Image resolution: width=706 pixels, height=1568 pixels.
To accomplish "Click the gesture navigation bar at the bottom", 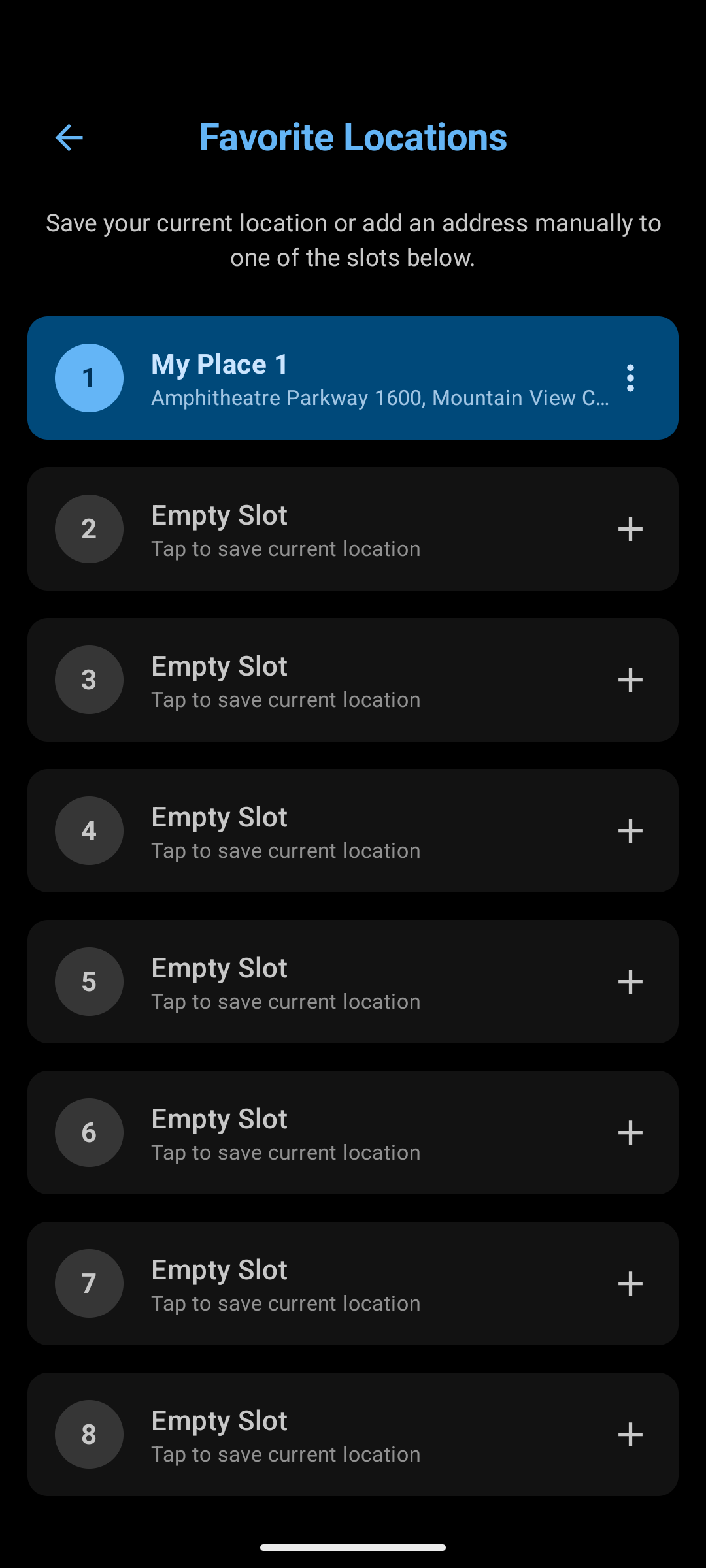I will click(353, 1546).
